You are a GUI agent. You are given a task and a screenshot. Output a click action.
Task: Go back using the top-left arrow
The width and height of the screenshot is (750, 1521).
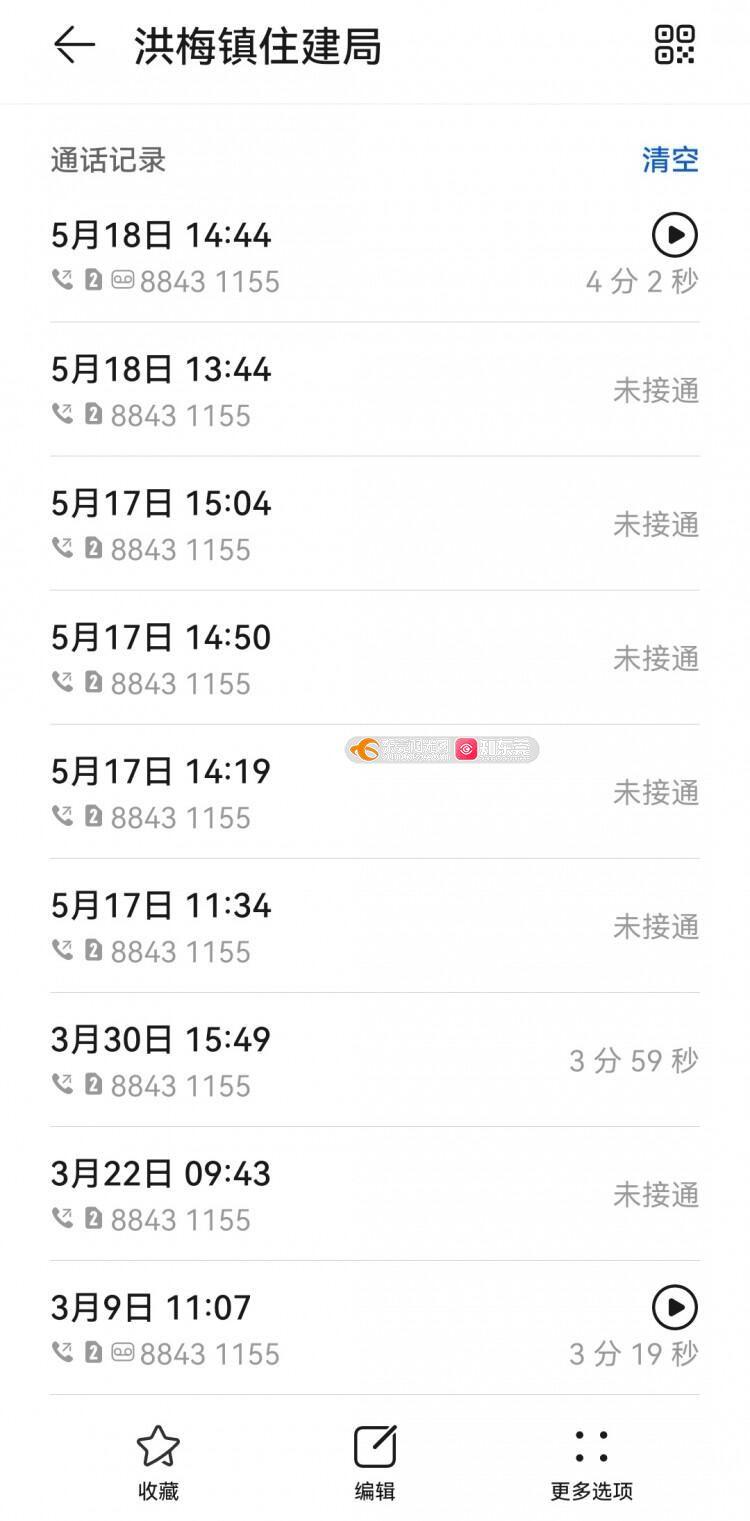coord(74,45)
